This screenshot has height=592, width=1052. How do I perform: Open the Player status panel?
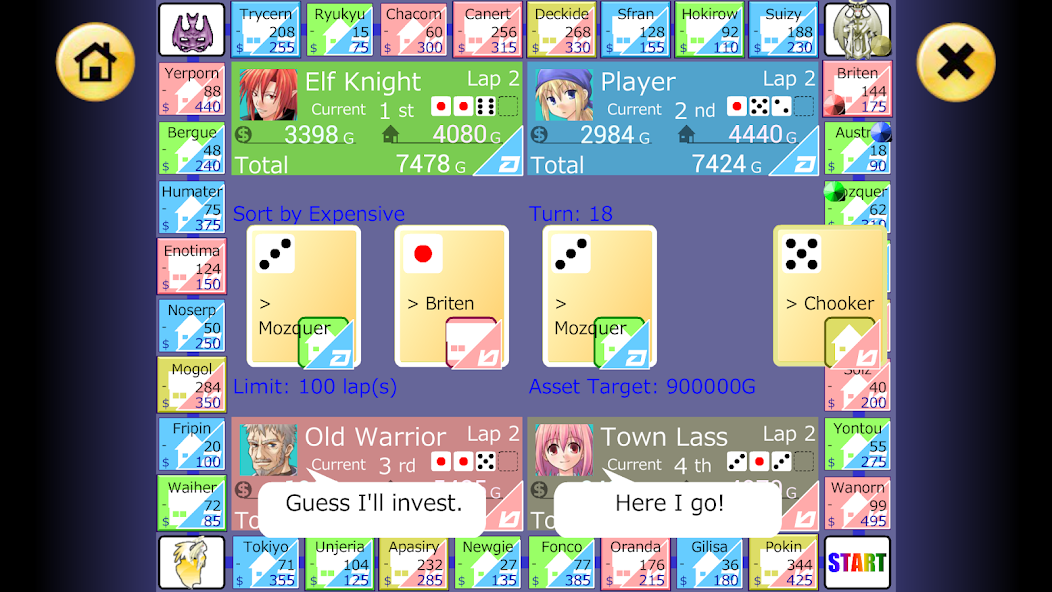click(x=673, y=119)
